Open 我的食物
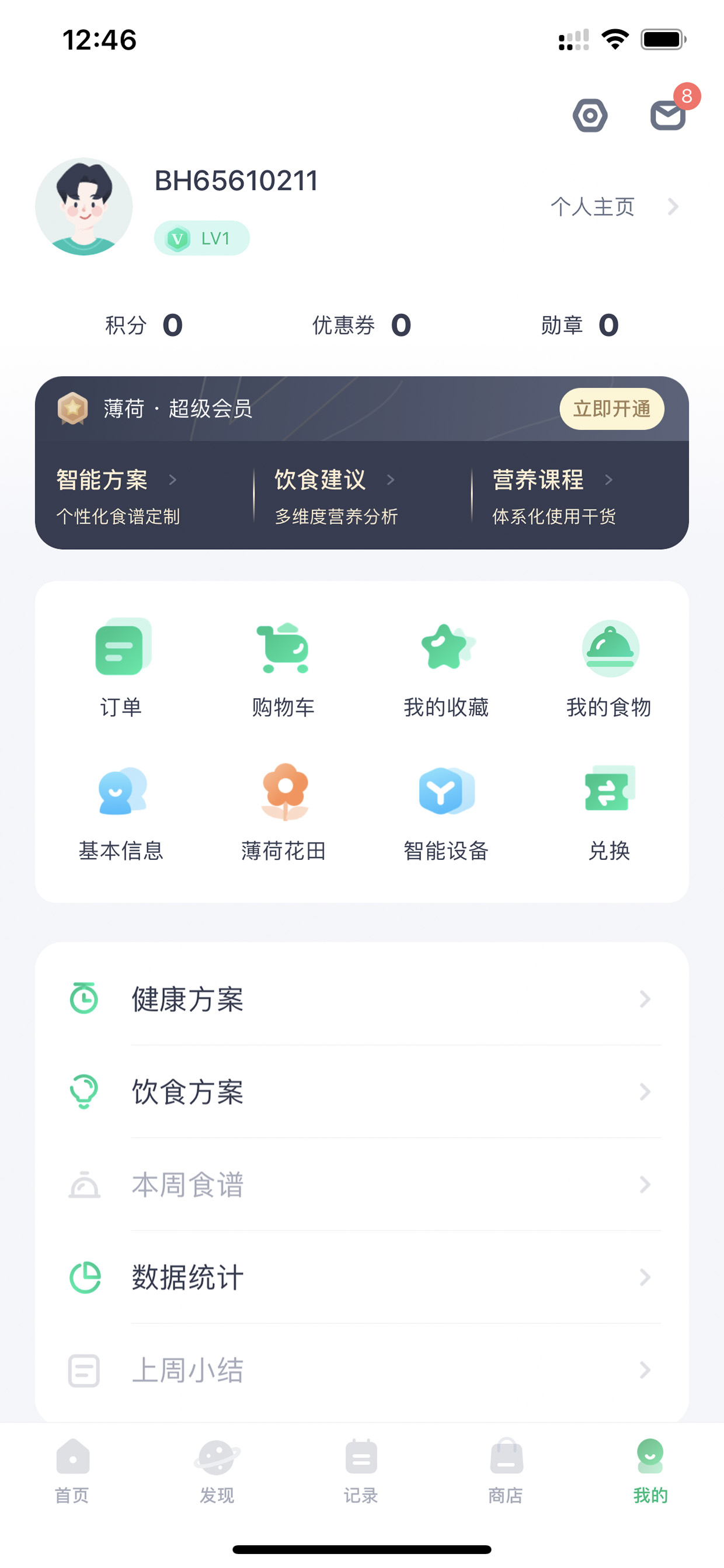The image size is (724, 1568). [x=609, y=668]
